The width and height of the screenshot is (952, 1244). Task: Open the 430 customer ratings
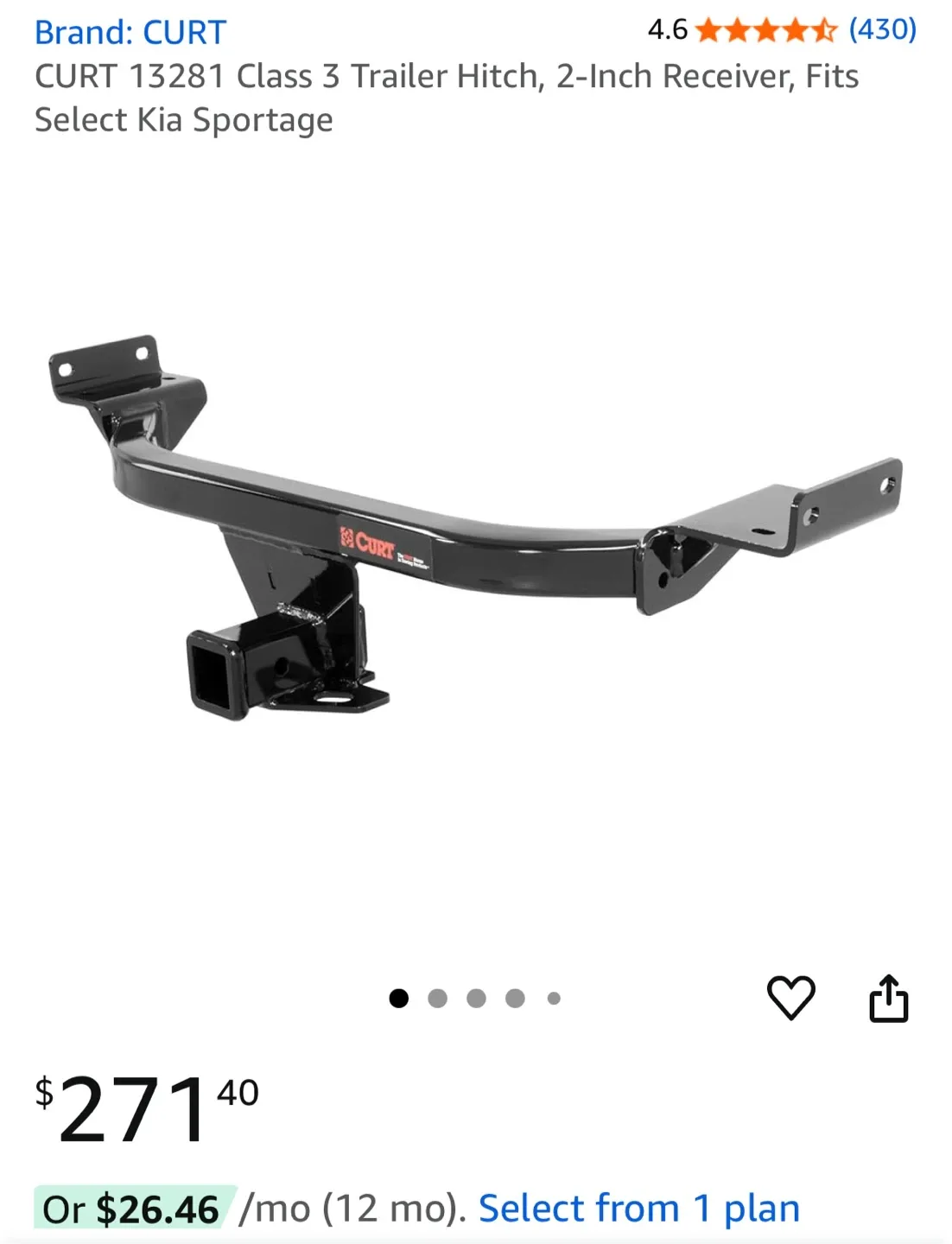coord(881,29)
